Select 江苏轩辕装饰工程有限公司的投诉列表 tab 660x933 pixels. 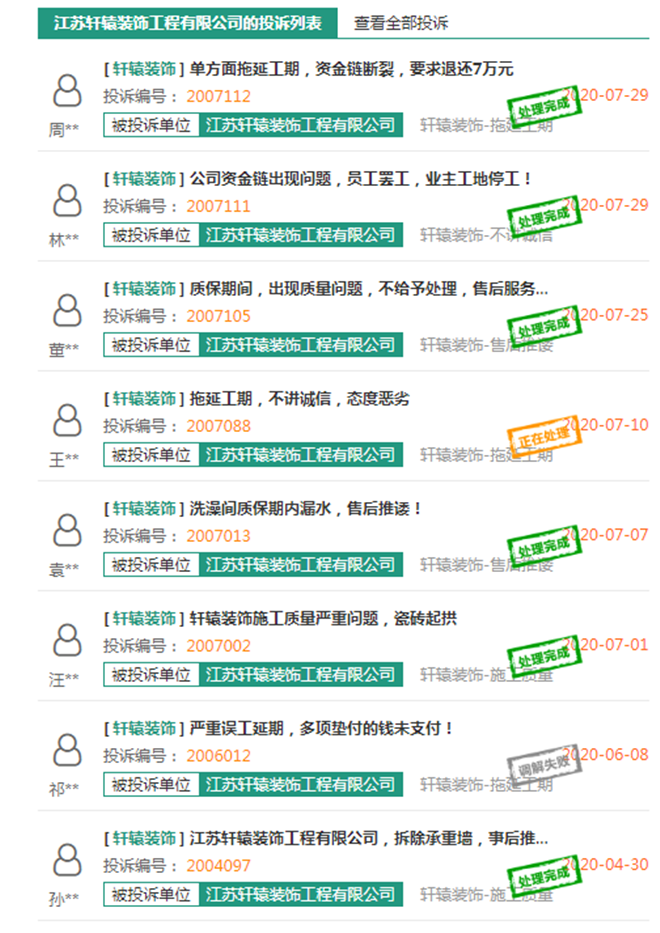click(187, 22)
